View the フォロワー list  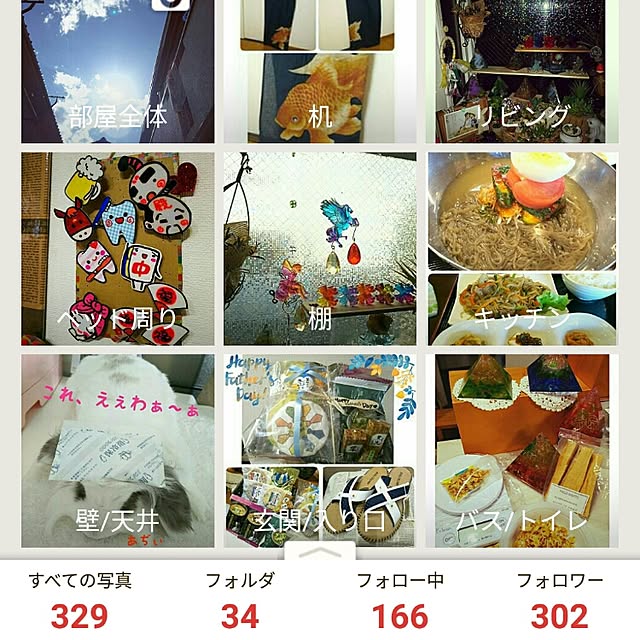tap(559, 600)
